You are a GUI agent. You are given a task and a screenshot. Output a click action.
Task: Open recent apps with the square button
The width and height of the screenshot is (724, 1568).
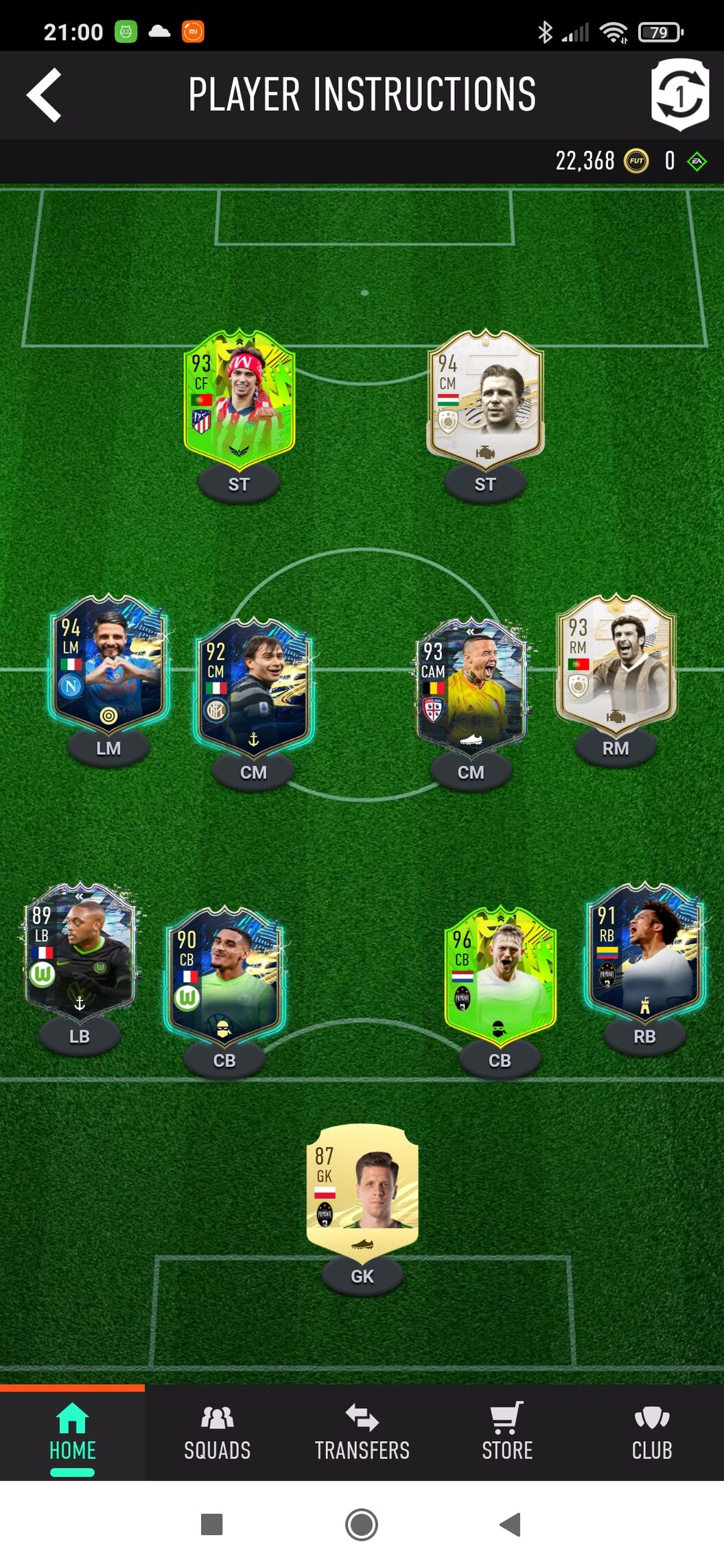211,1525
